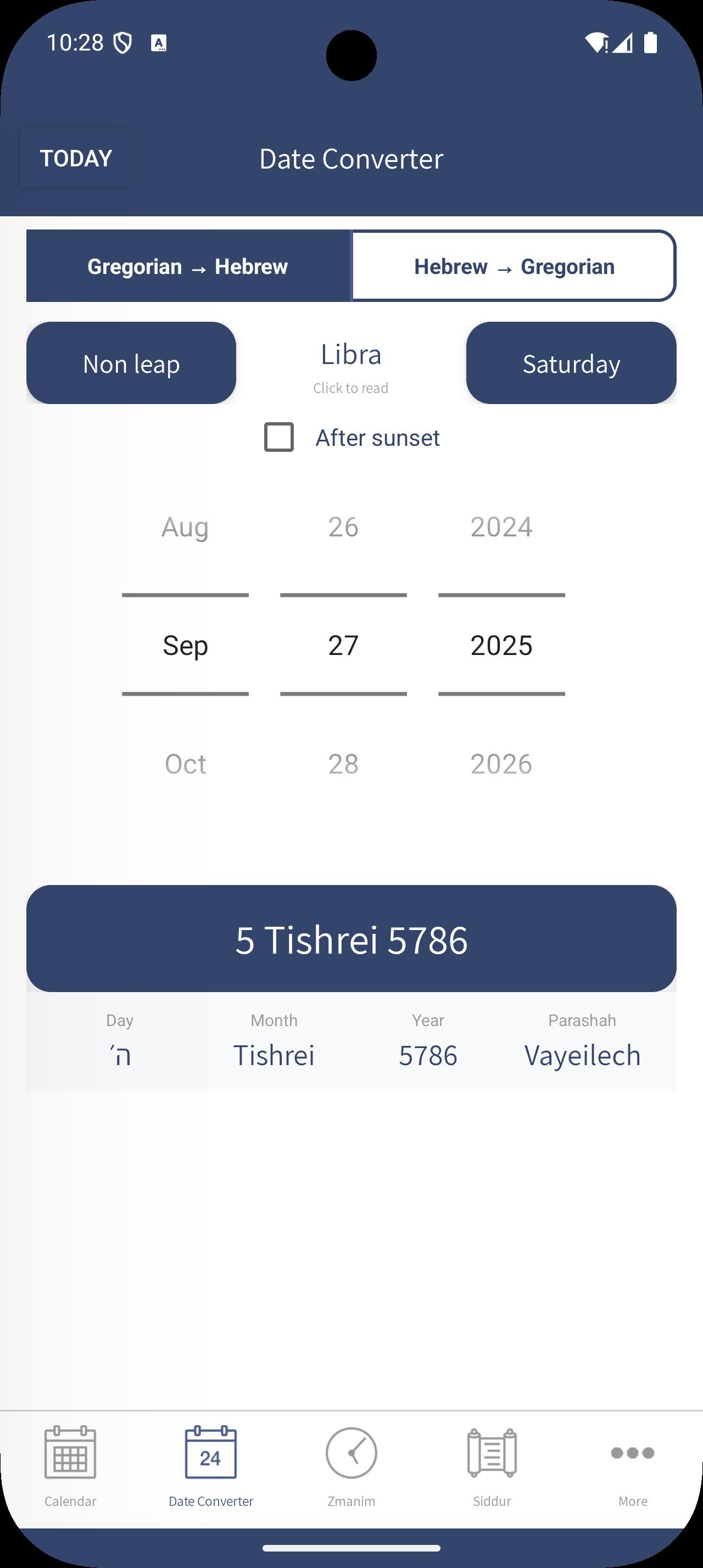Select year 2026 in the picker
703x1568 pixels.
501,763
